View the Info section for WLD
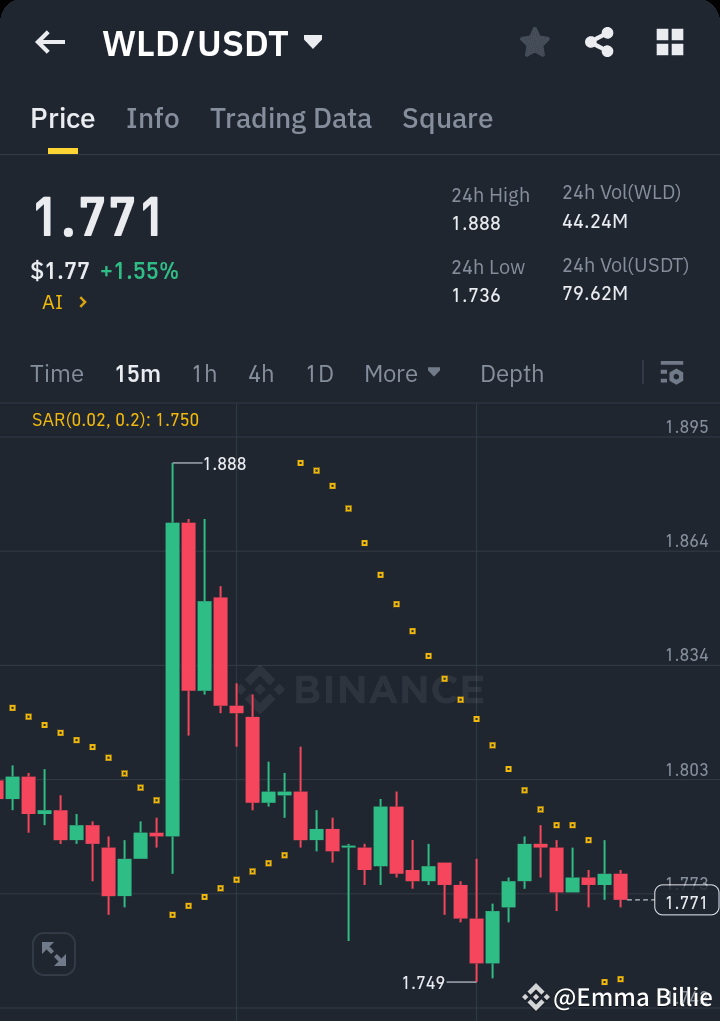 152,118
